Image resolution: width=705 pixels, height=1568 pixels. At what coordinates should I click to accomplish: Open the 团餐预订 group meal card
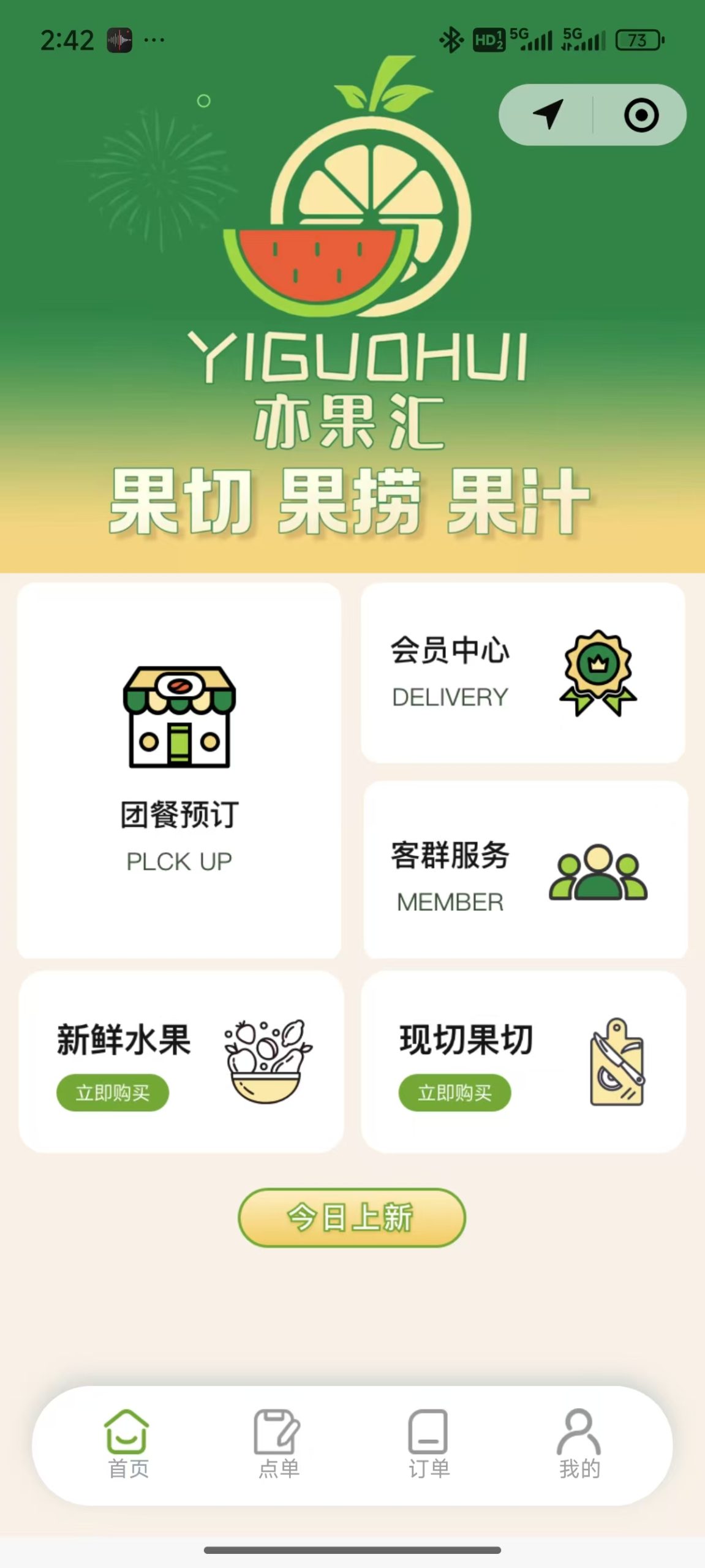tap(179, 771)
